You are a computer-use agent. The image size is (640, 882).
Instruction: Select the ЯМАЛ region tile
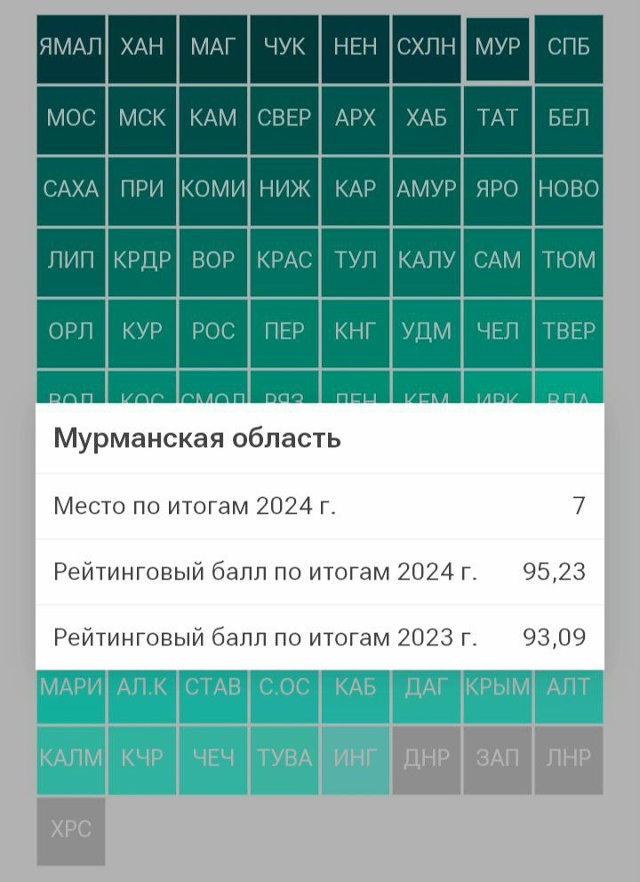tap(71, 48)
